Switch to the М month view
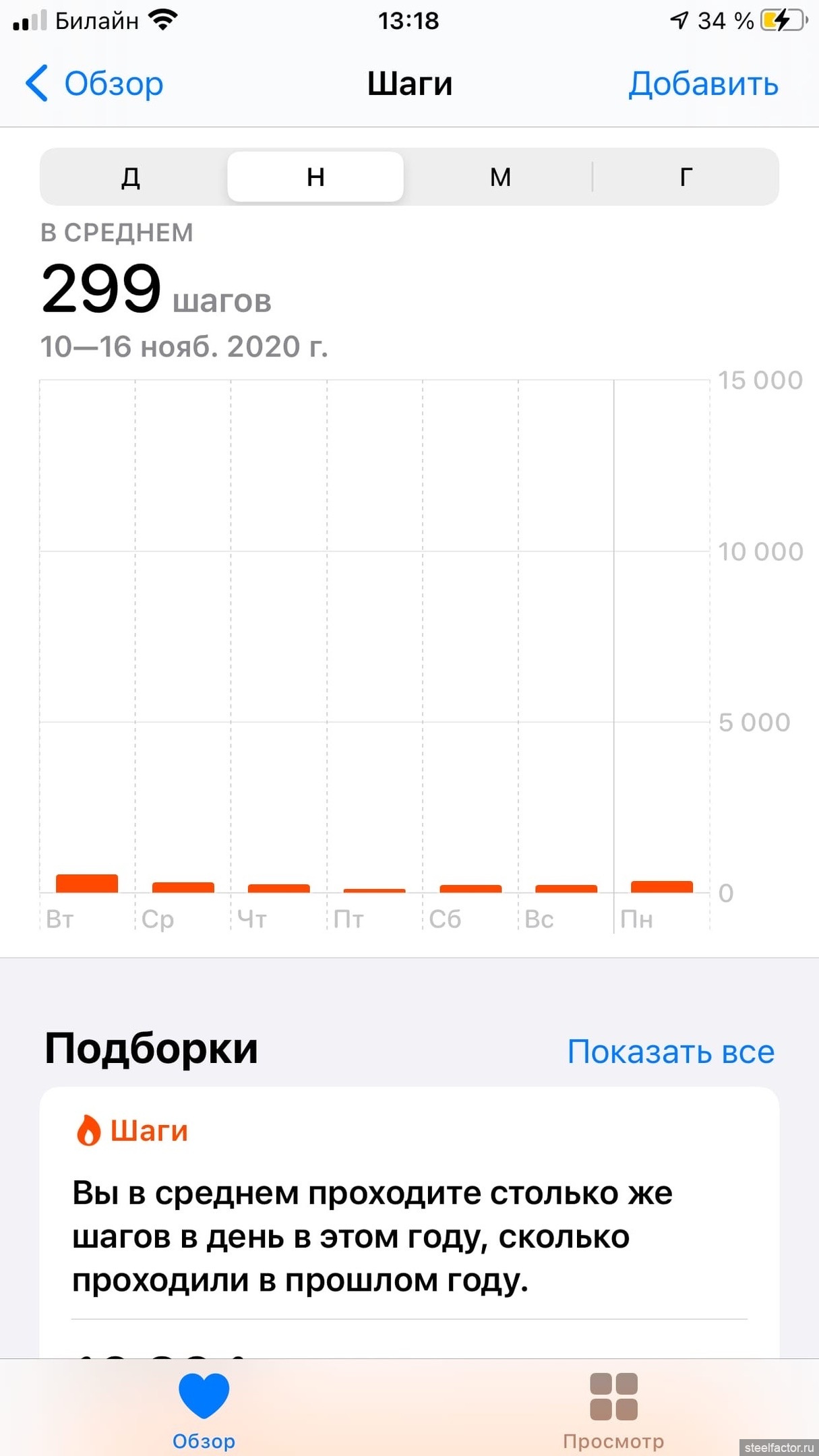The image size is (819, 1456). [x=500, y=177]
